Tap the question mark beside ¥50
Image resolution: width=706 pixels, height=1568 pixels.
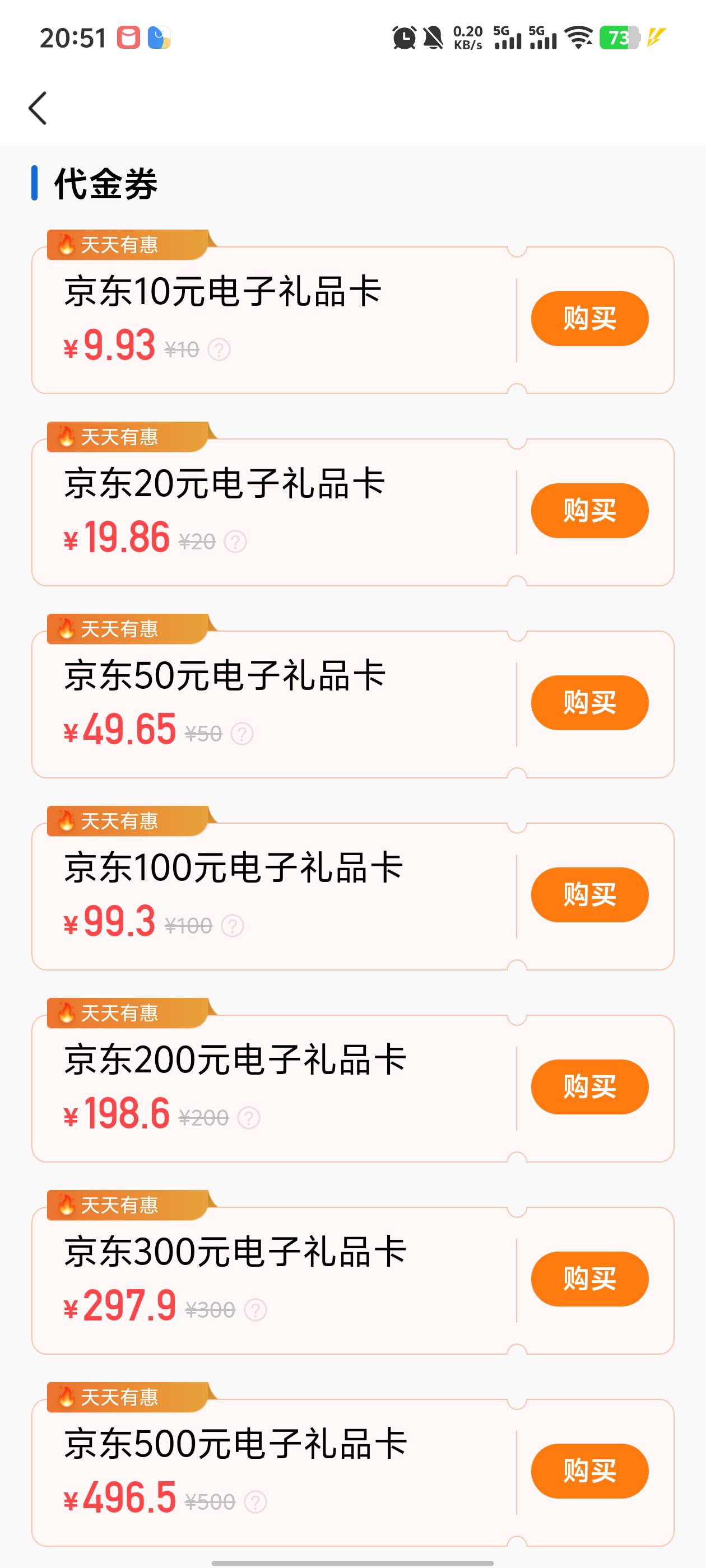pyautogui.click(x=242, y=734)
